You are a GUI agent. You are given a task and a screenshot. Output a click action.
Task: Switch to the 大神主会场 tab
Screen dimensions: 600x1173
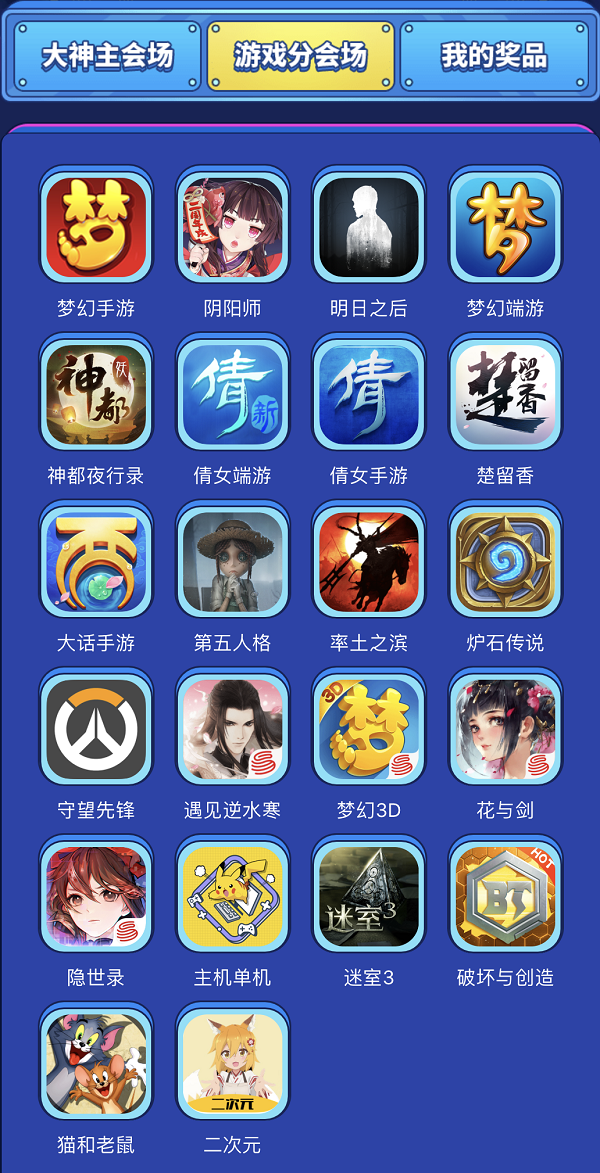coord(107,56)
